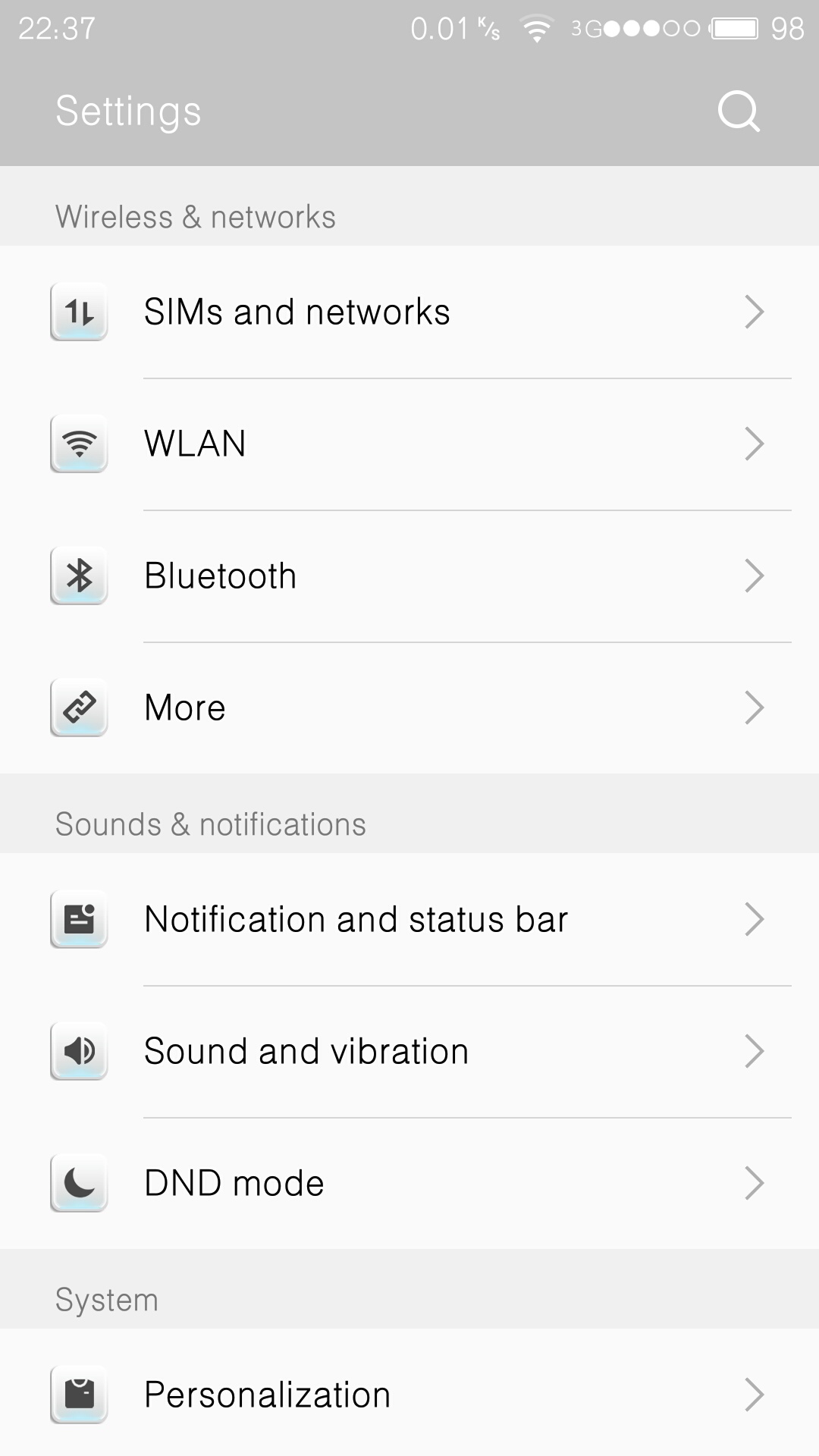Open Sound and vibration settings
The width and height of the screenshot is (819, 1456).
pos(409,1051)
